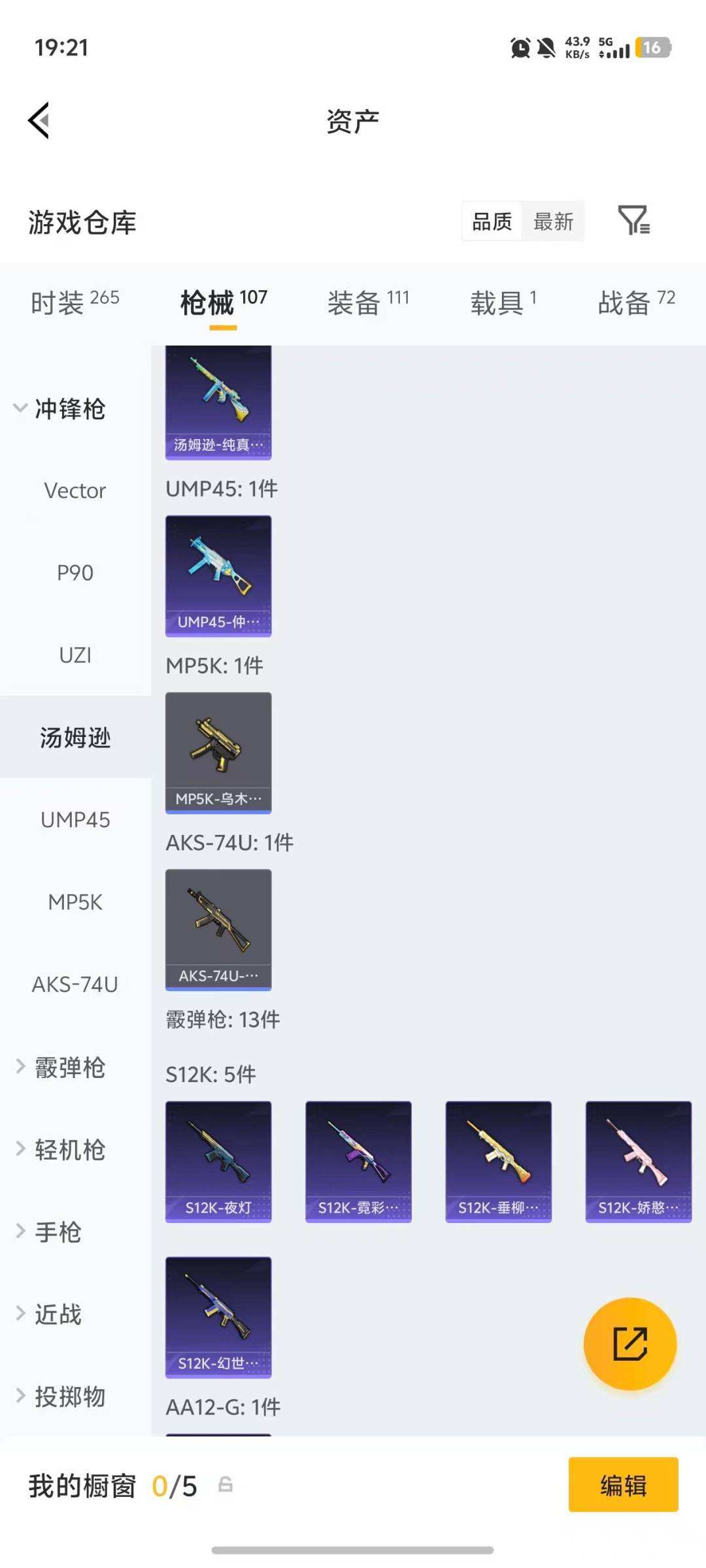Tap the yellow floating share button

coord(630,1344)
